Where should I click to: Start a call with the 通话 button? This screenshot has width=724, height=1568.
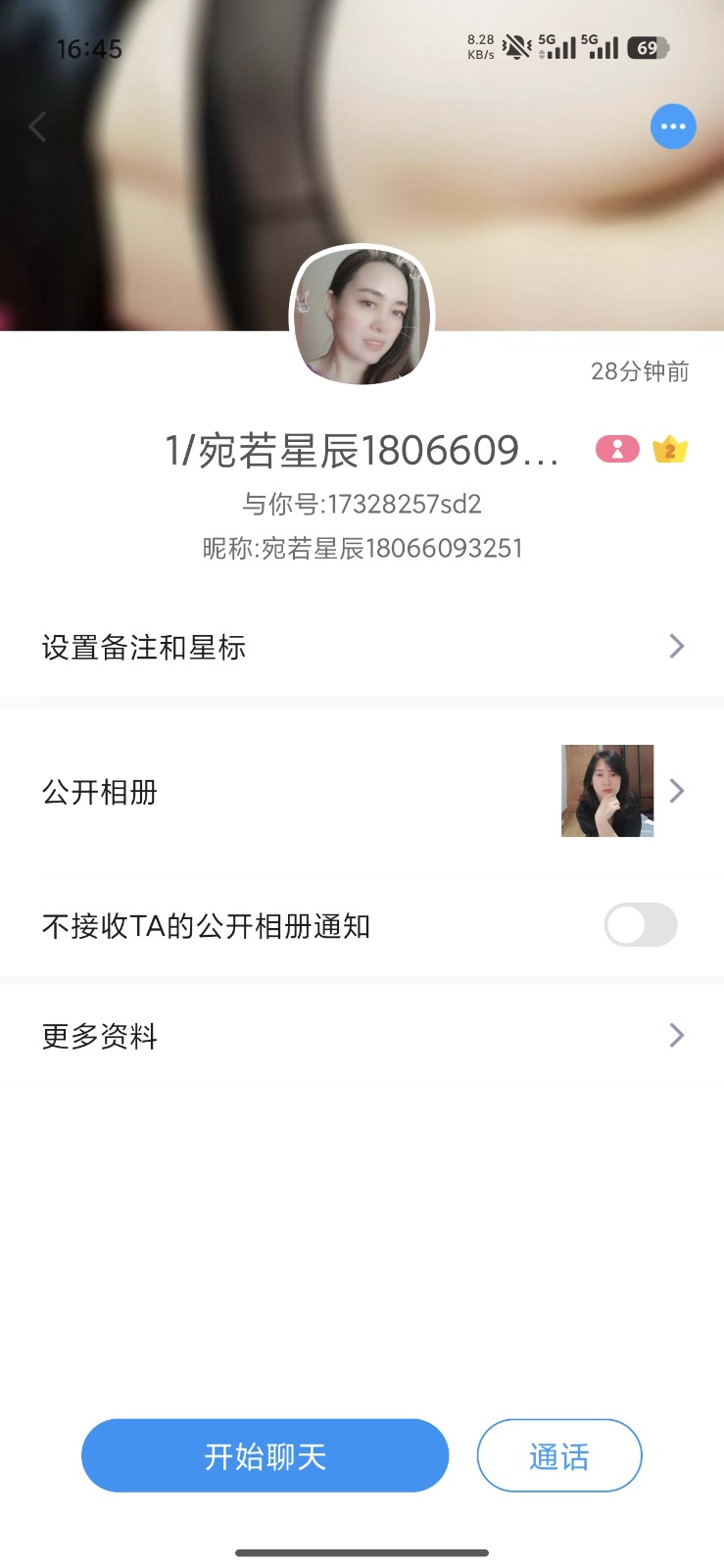[x=558, y=1455]
